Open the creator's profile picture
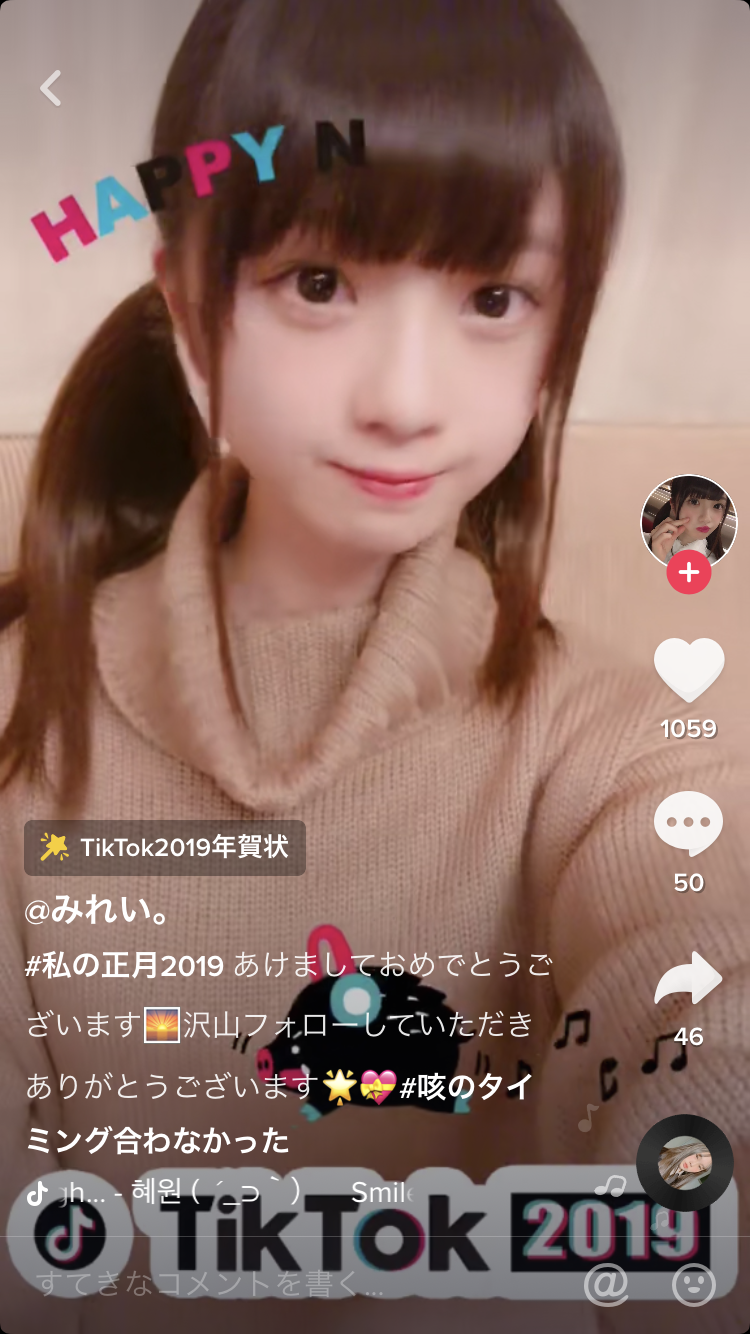This screenshot has width=750, height=1334. [688, 521]
